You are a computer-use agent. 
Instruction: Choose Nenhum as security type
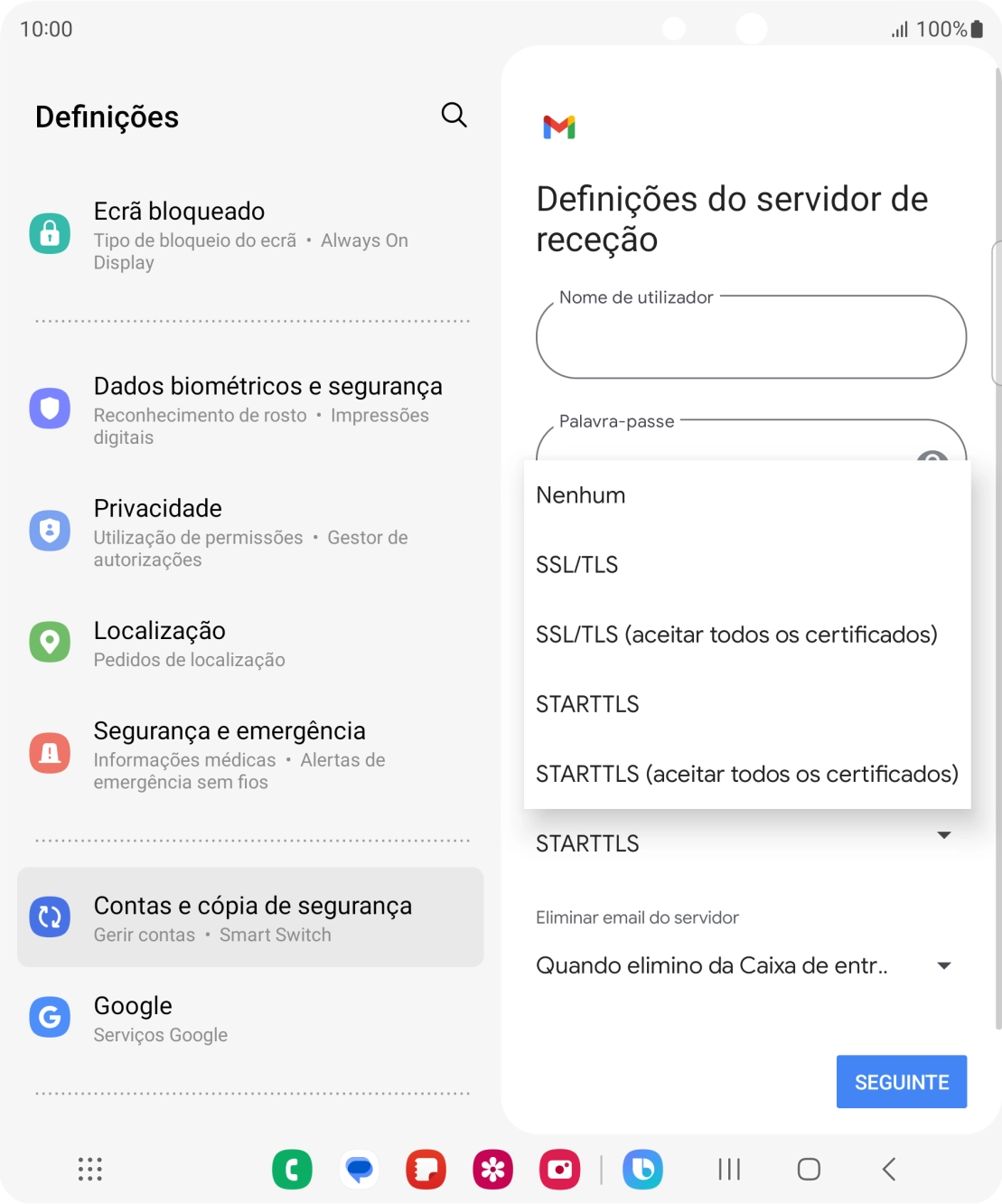coord(579,494)
